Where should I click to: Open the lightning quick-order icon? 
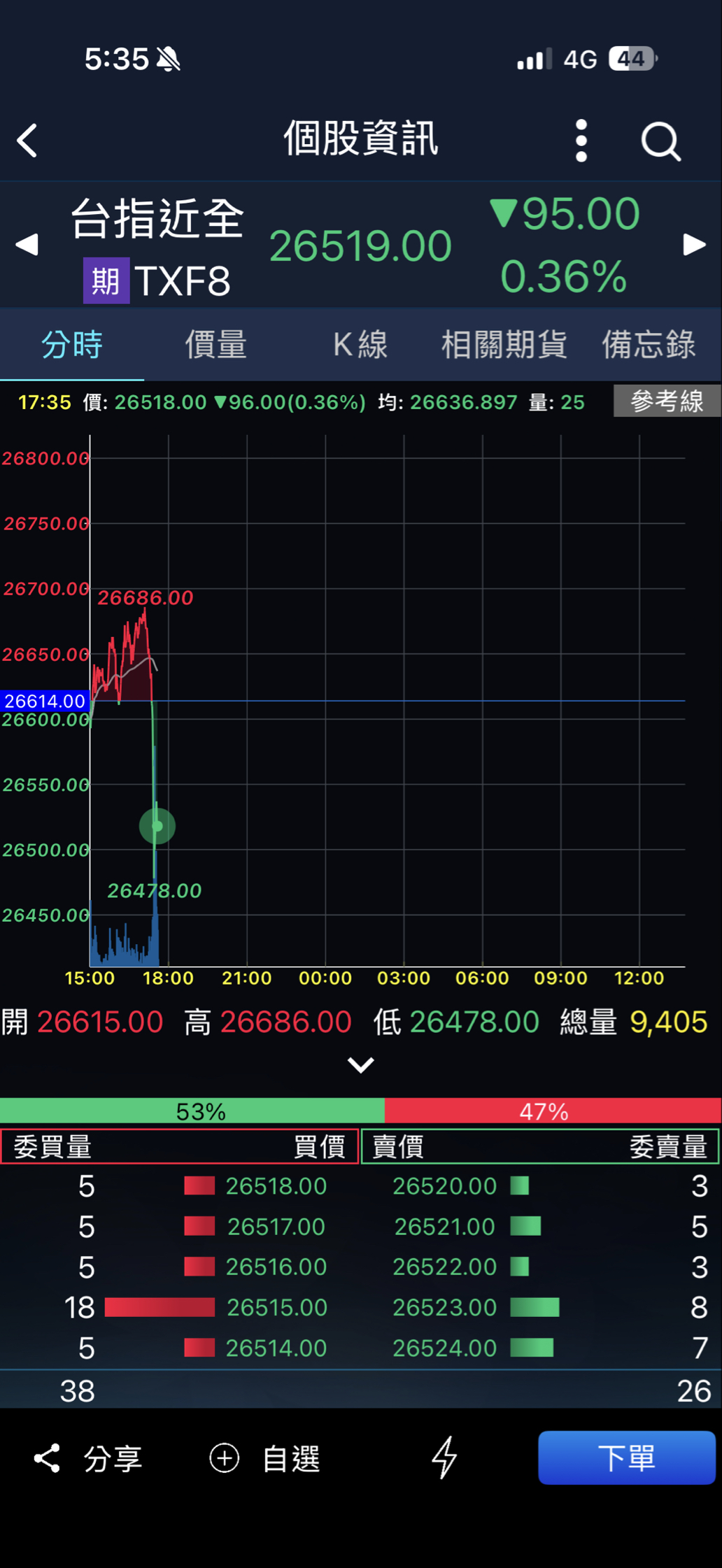coord(444,1458)
